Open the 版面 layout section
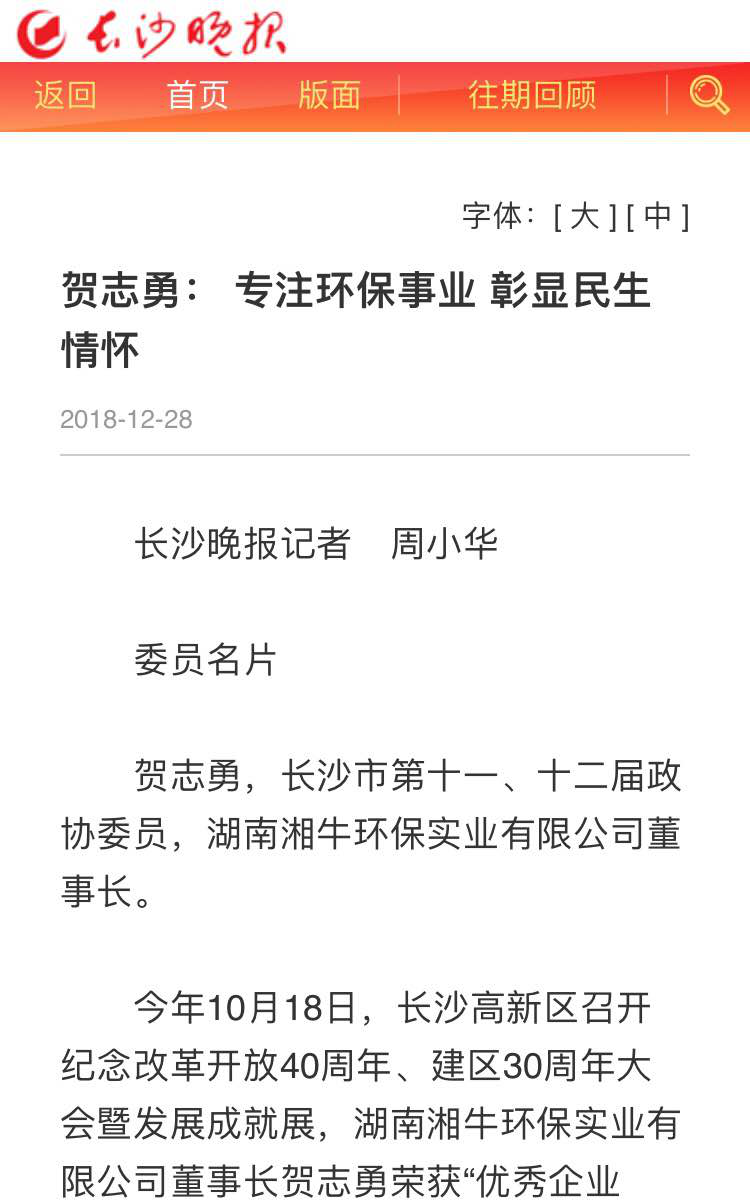Viewport: 750px width, 1200px height. click(329, 96)
